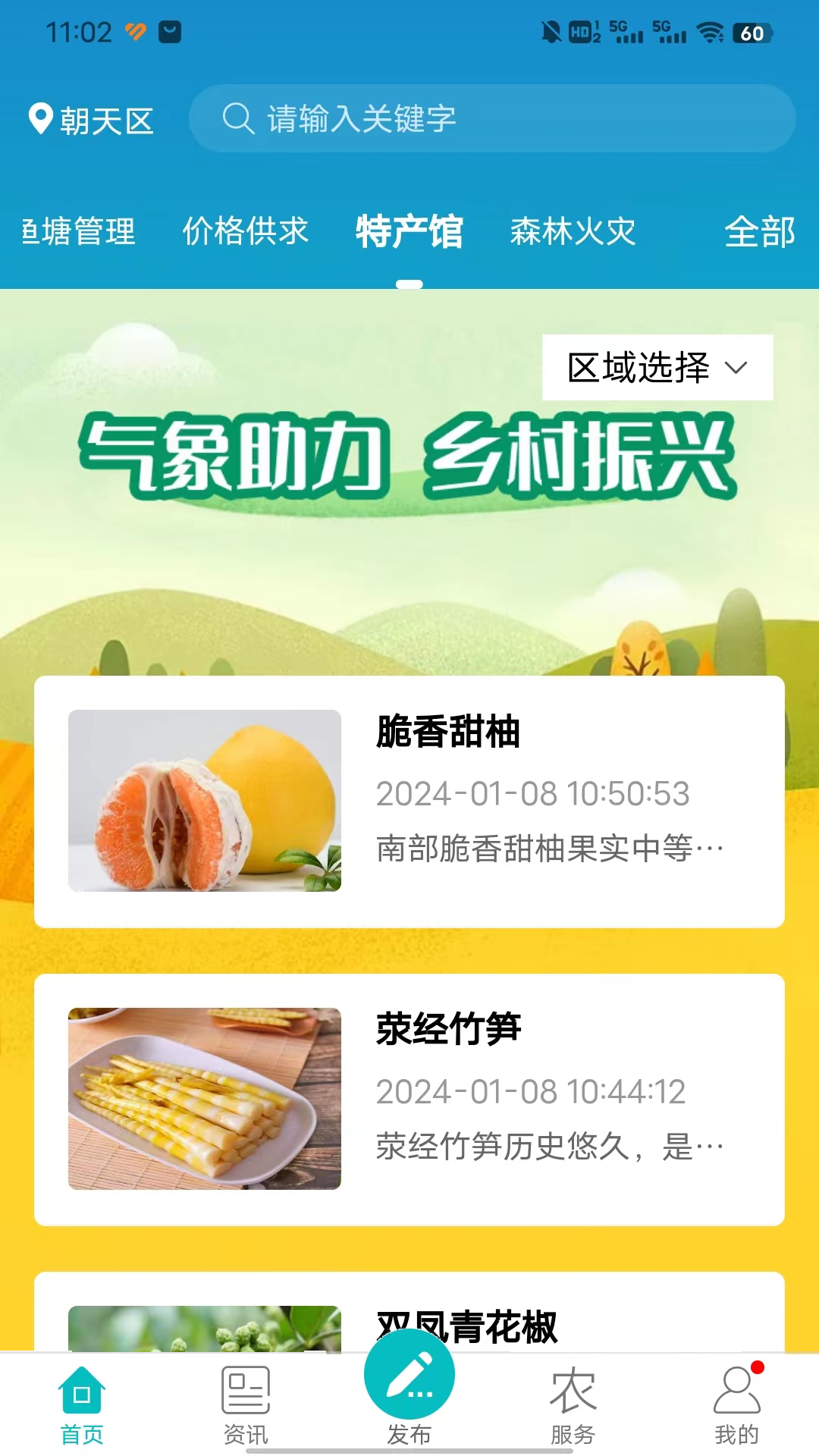Switch to the 森林火灾 tab

pos(573,231)
